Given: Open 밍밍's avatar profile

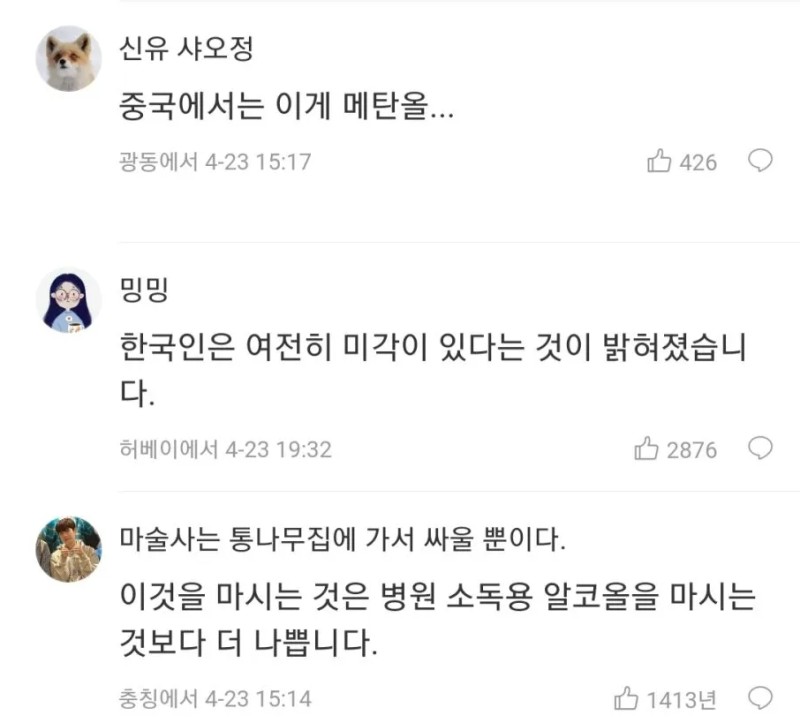Looking at the screenshot, I should pyautogui.click(x=69, y=300).
